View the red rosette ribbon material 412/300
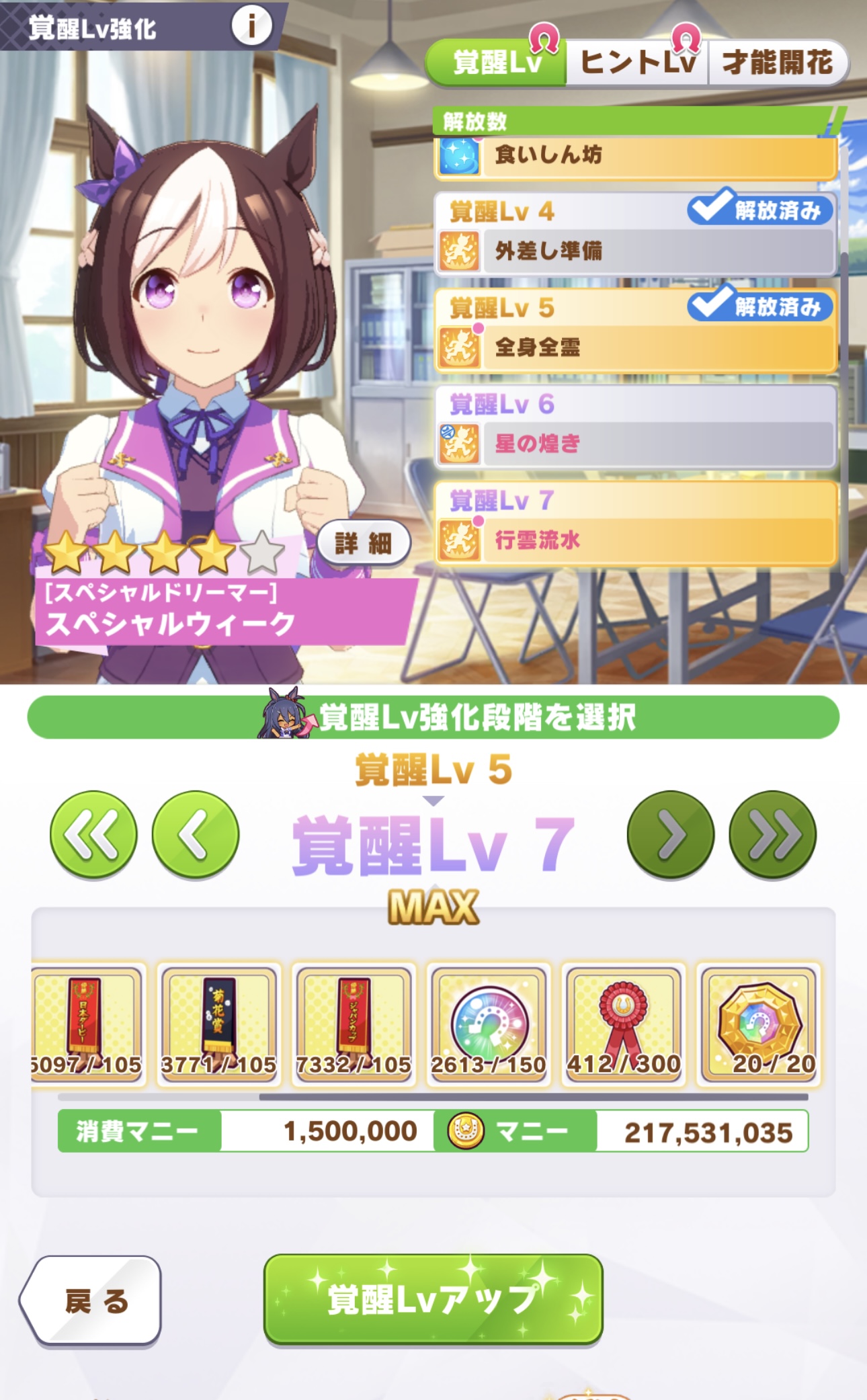 pyautogui.click(x=624, y=1024)
